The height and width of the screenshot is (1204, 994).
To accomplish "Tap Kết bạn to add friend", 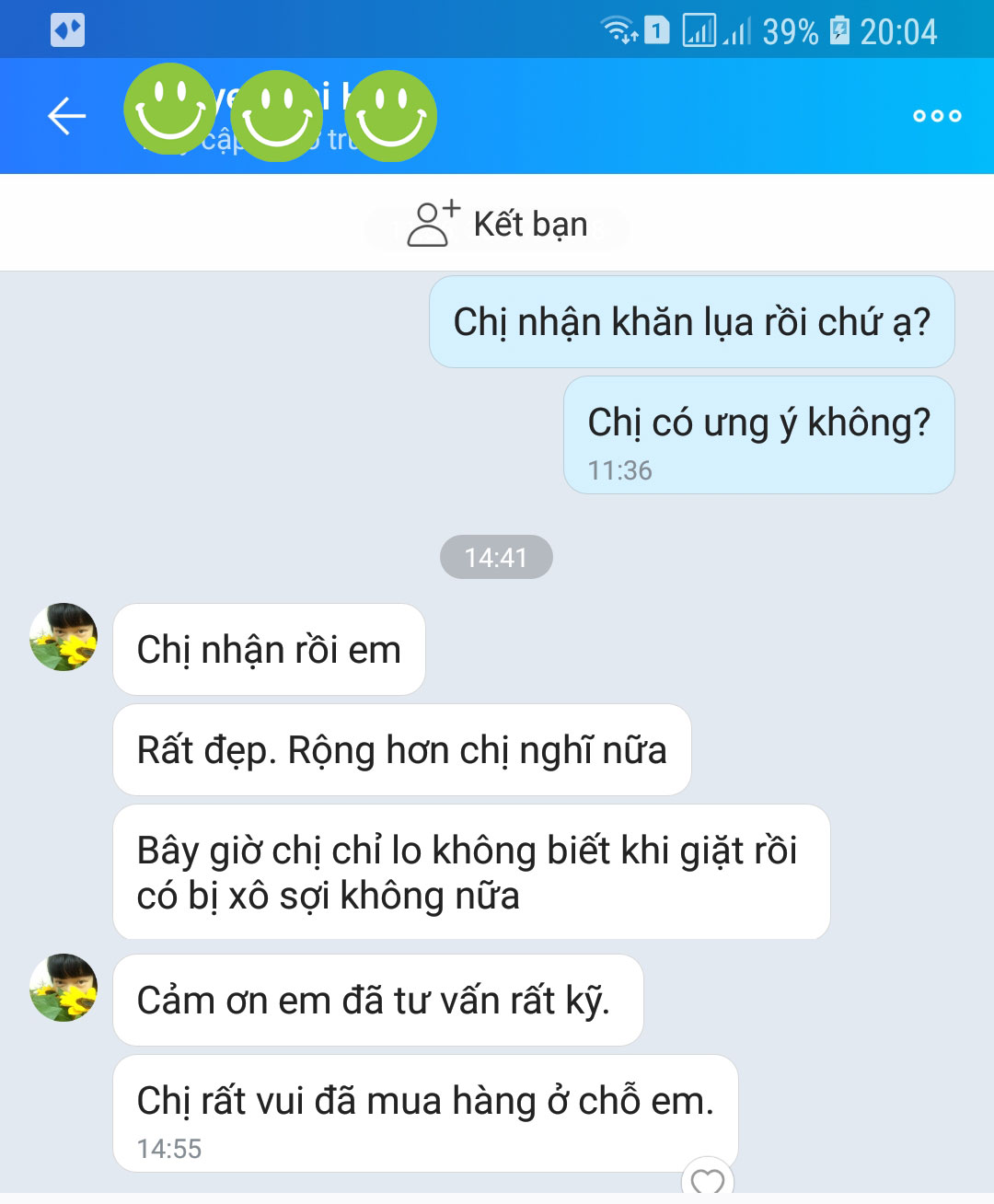I will 498,225.
